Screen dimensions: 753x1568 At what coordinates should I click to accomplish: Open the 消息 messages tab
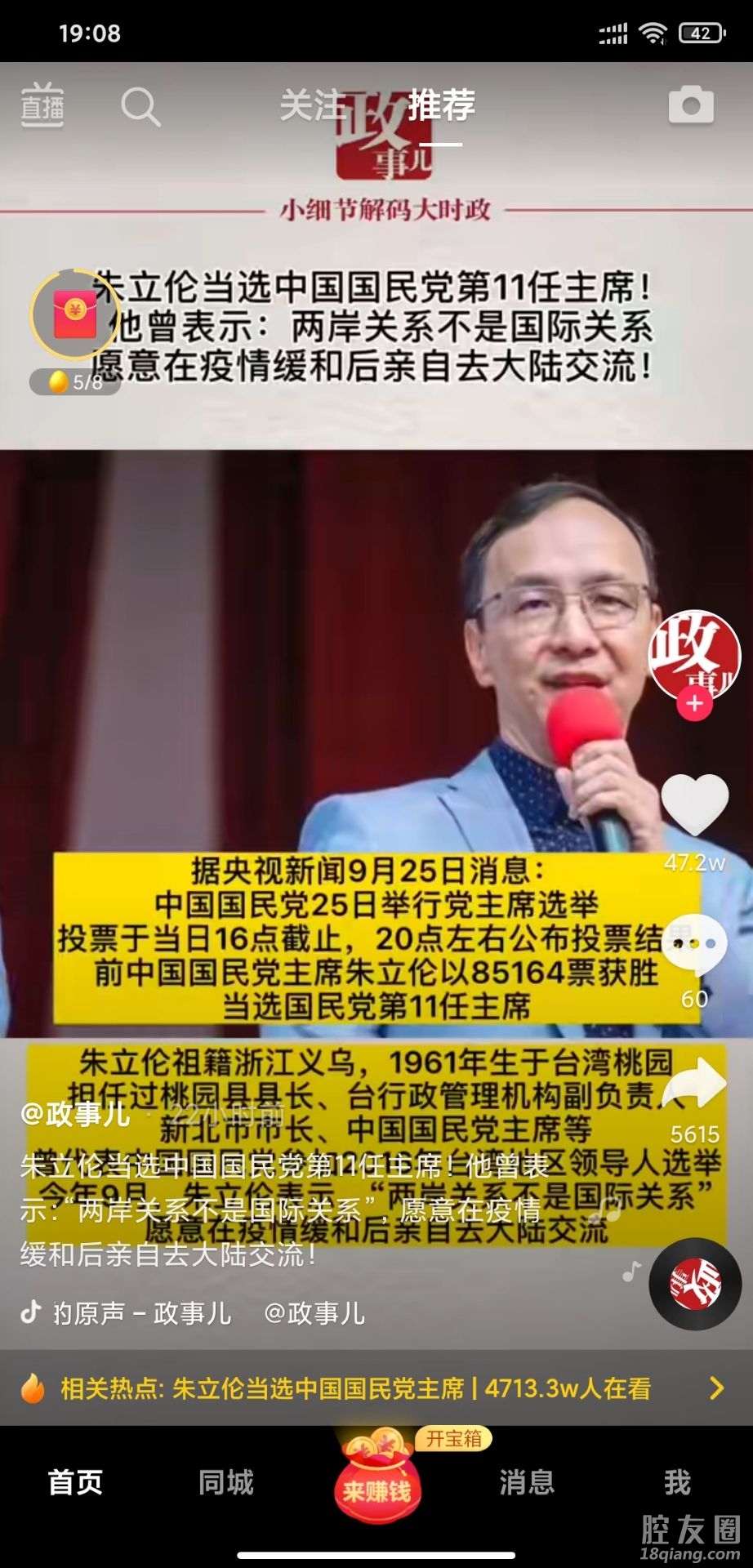click(x=527, y=1482)
